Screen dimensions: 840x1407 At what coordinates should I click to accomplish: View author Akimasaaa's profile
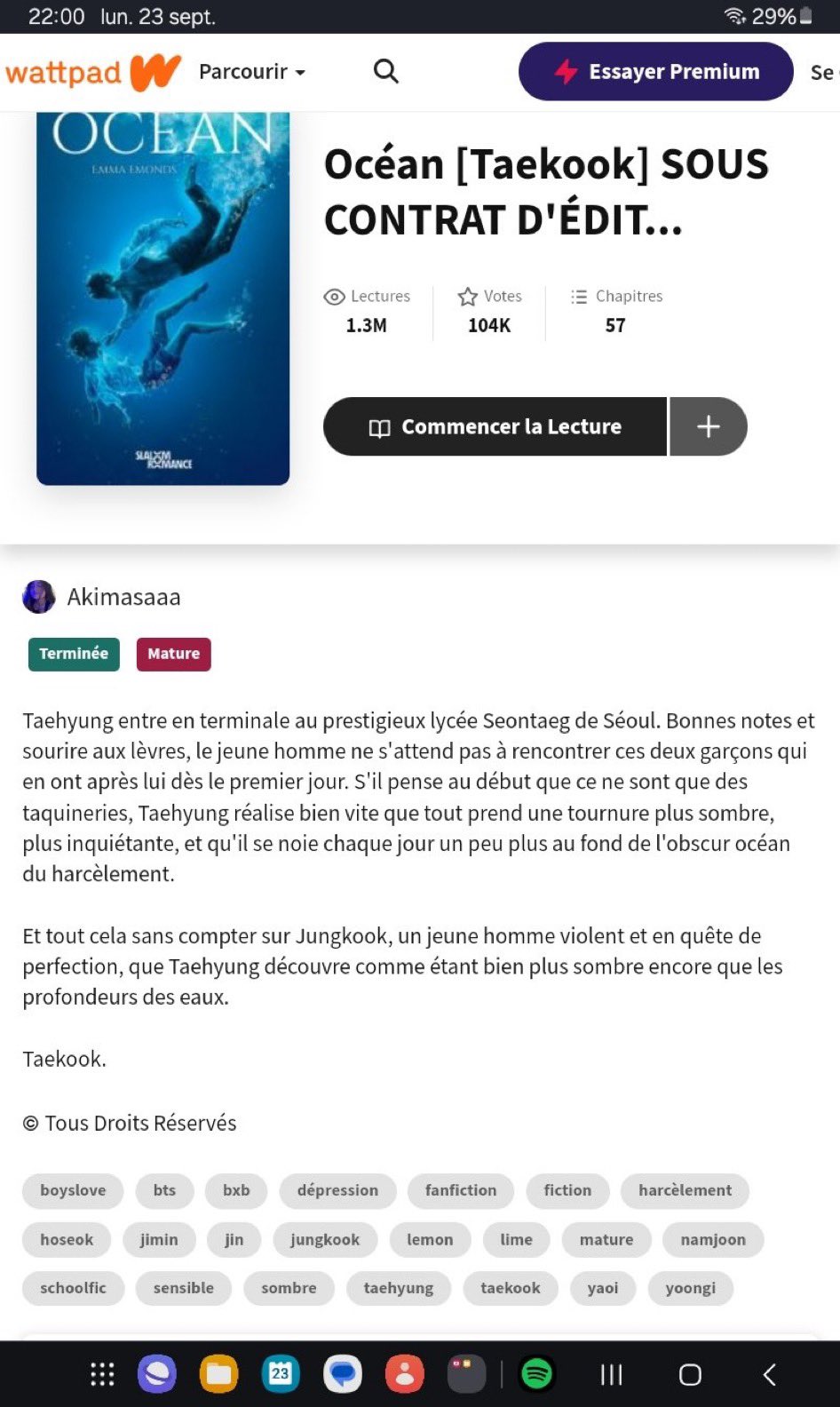point(123,597)
